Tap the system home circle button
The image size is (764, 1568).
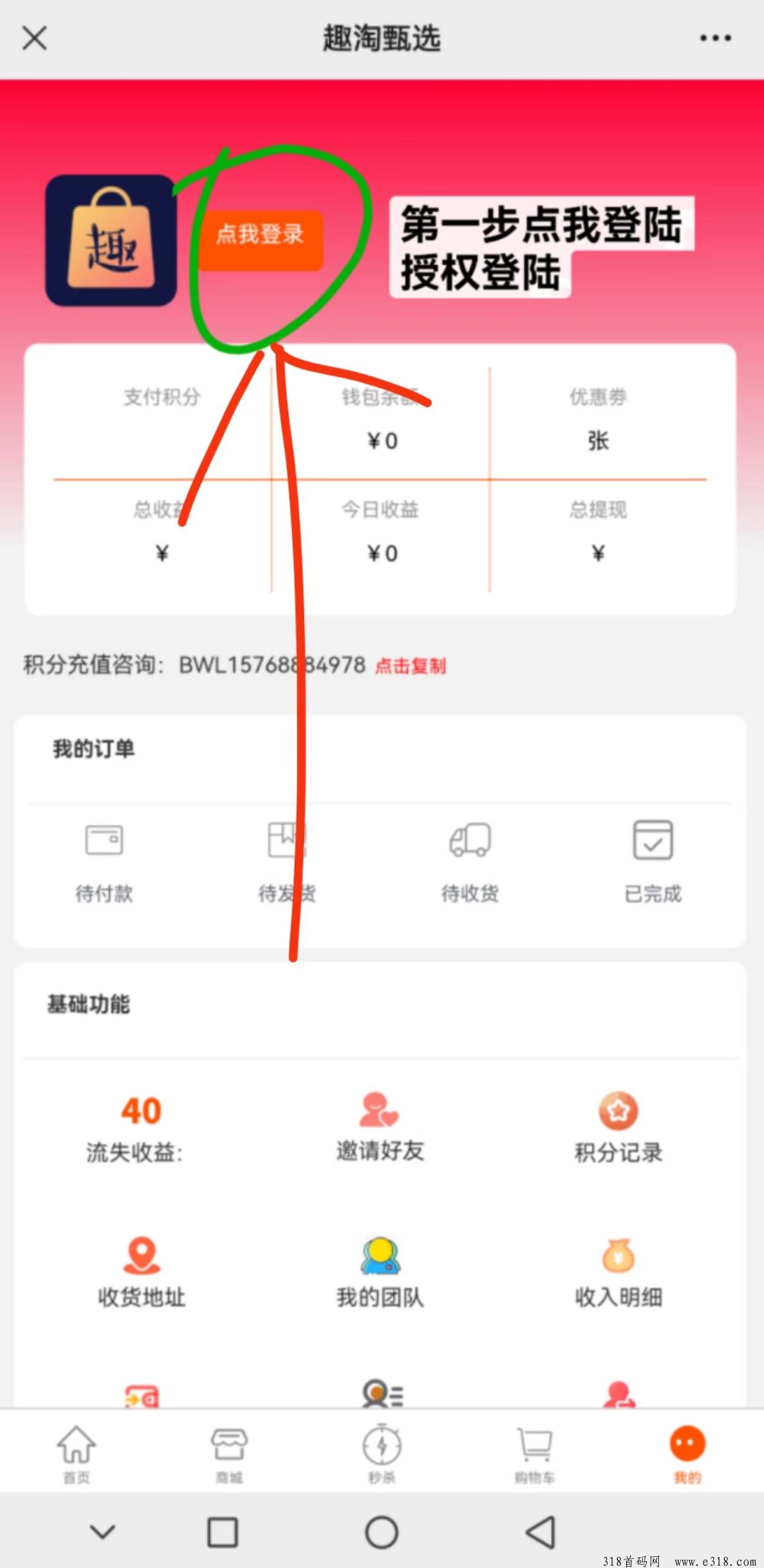381,1532
